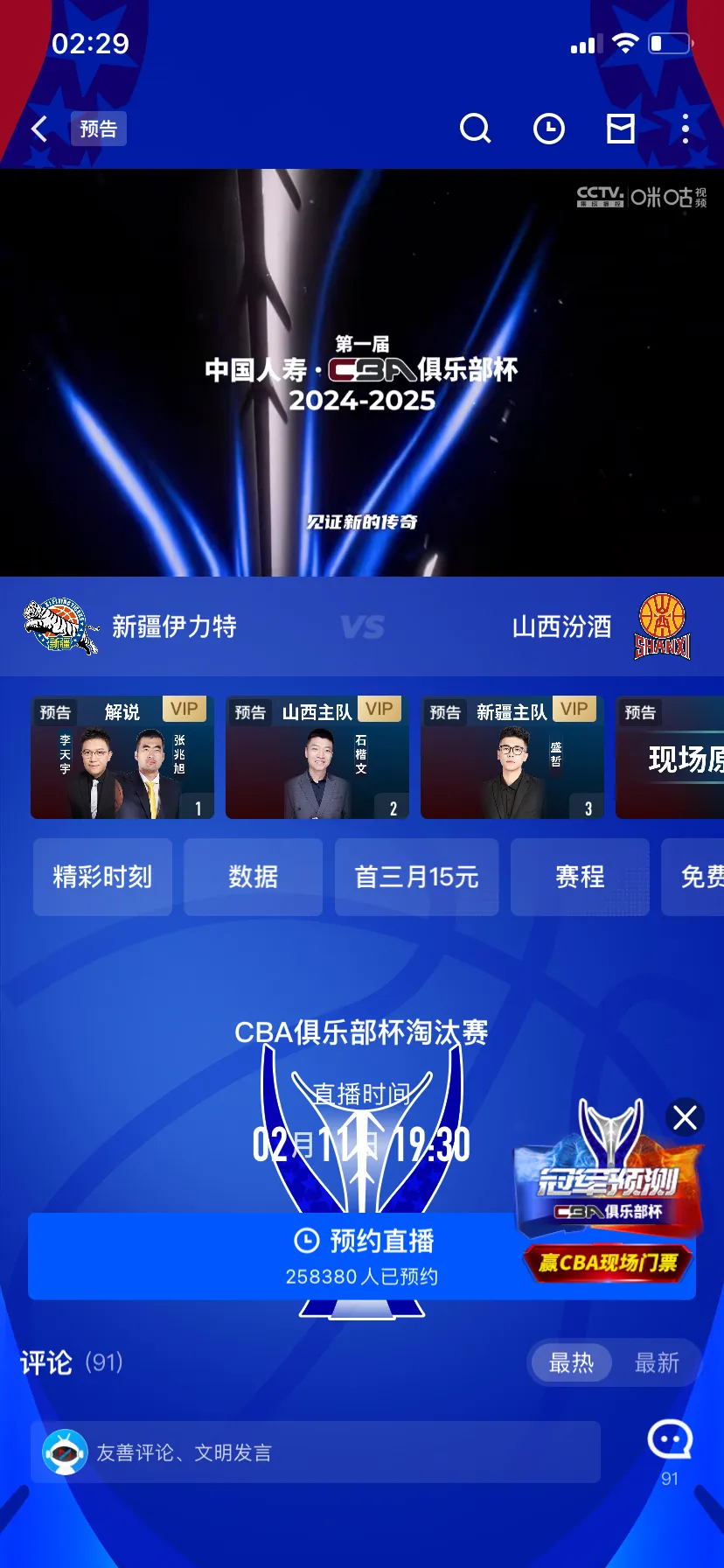
Task: Switch comments sorting to 最新
Action: [657, 1362]
